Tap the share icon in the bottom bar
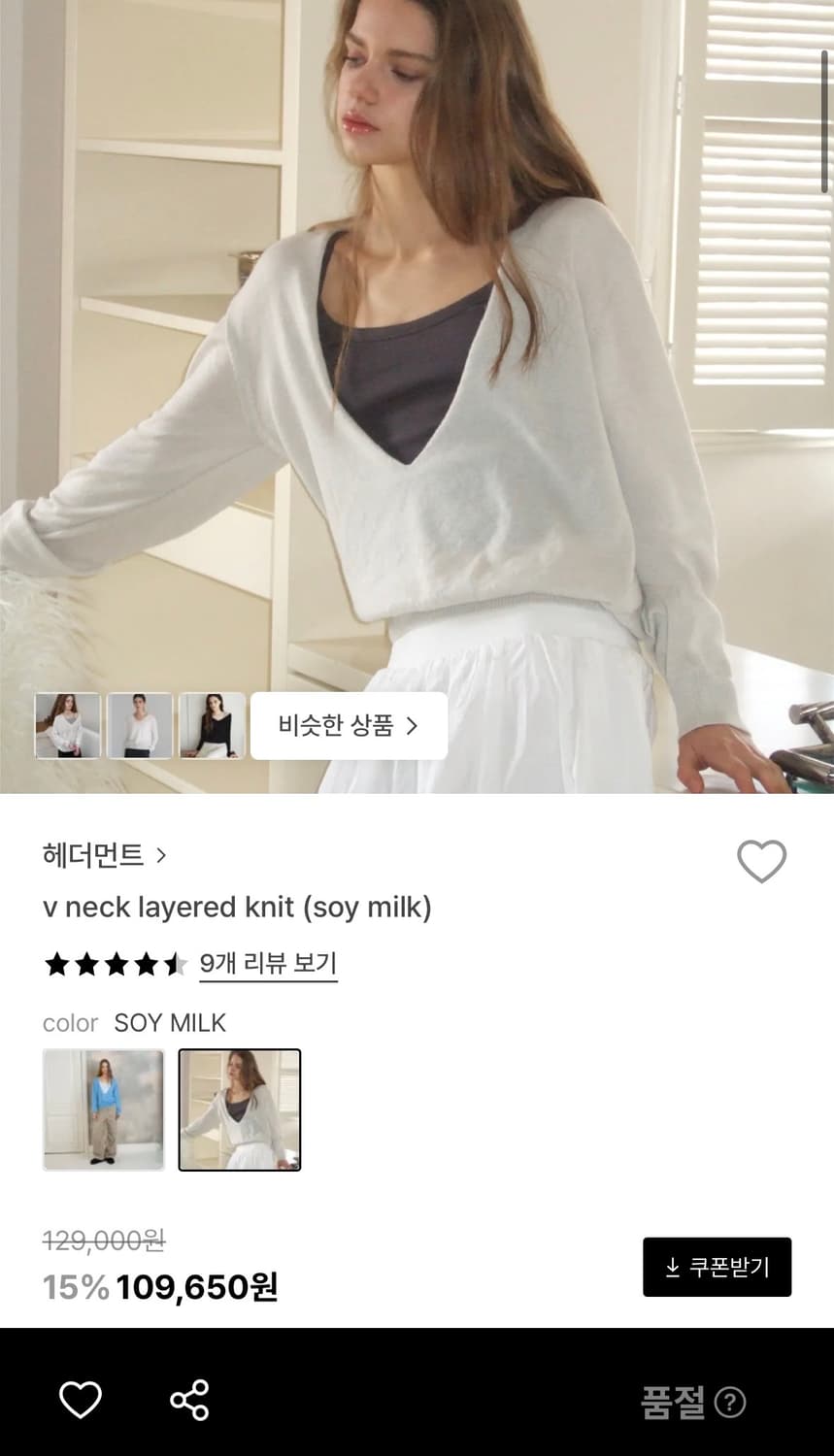This screenshot has width=834, height=1456. pyautogui.click(x=190, y=1401)
